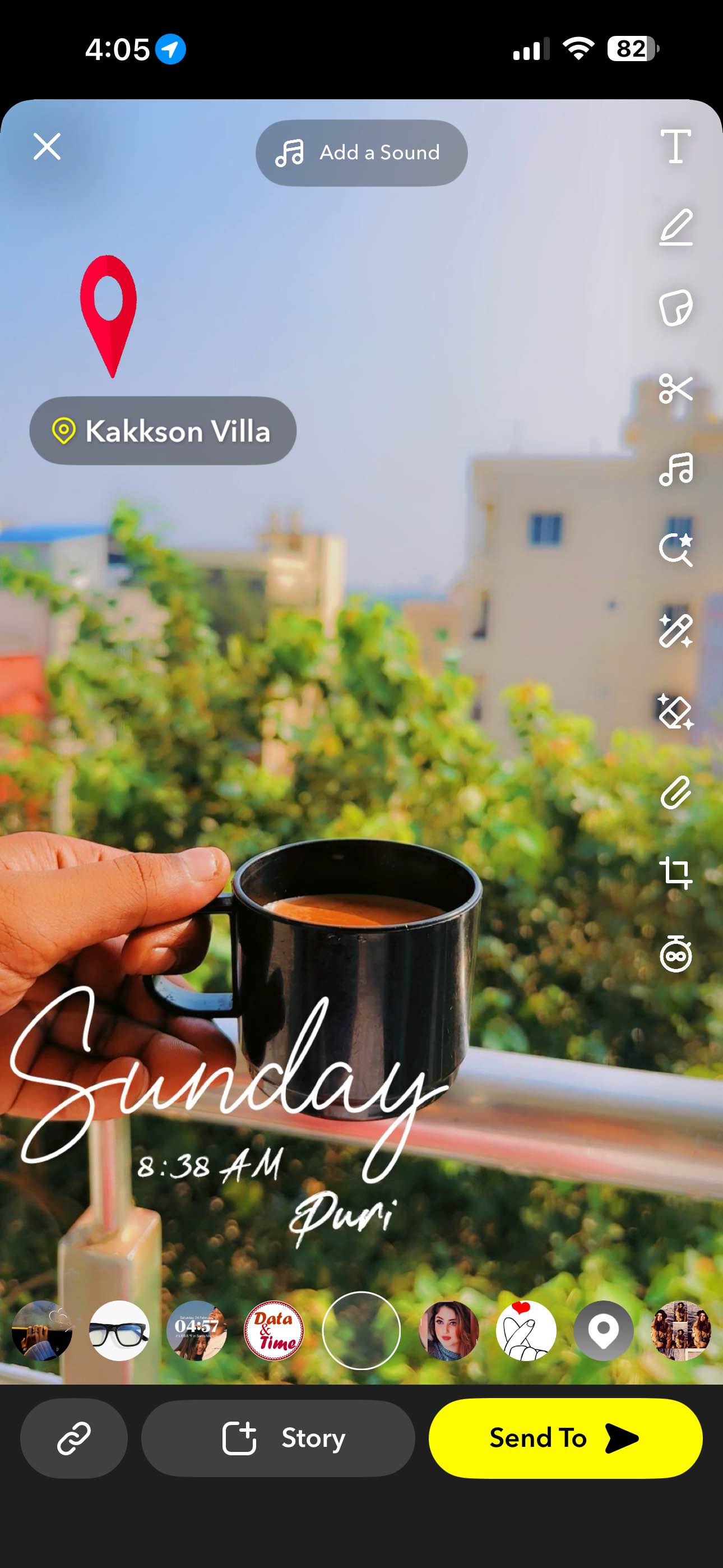Tap the Add a Sound button
This screenshot has height=1568, width=723.
coord(361,153)
